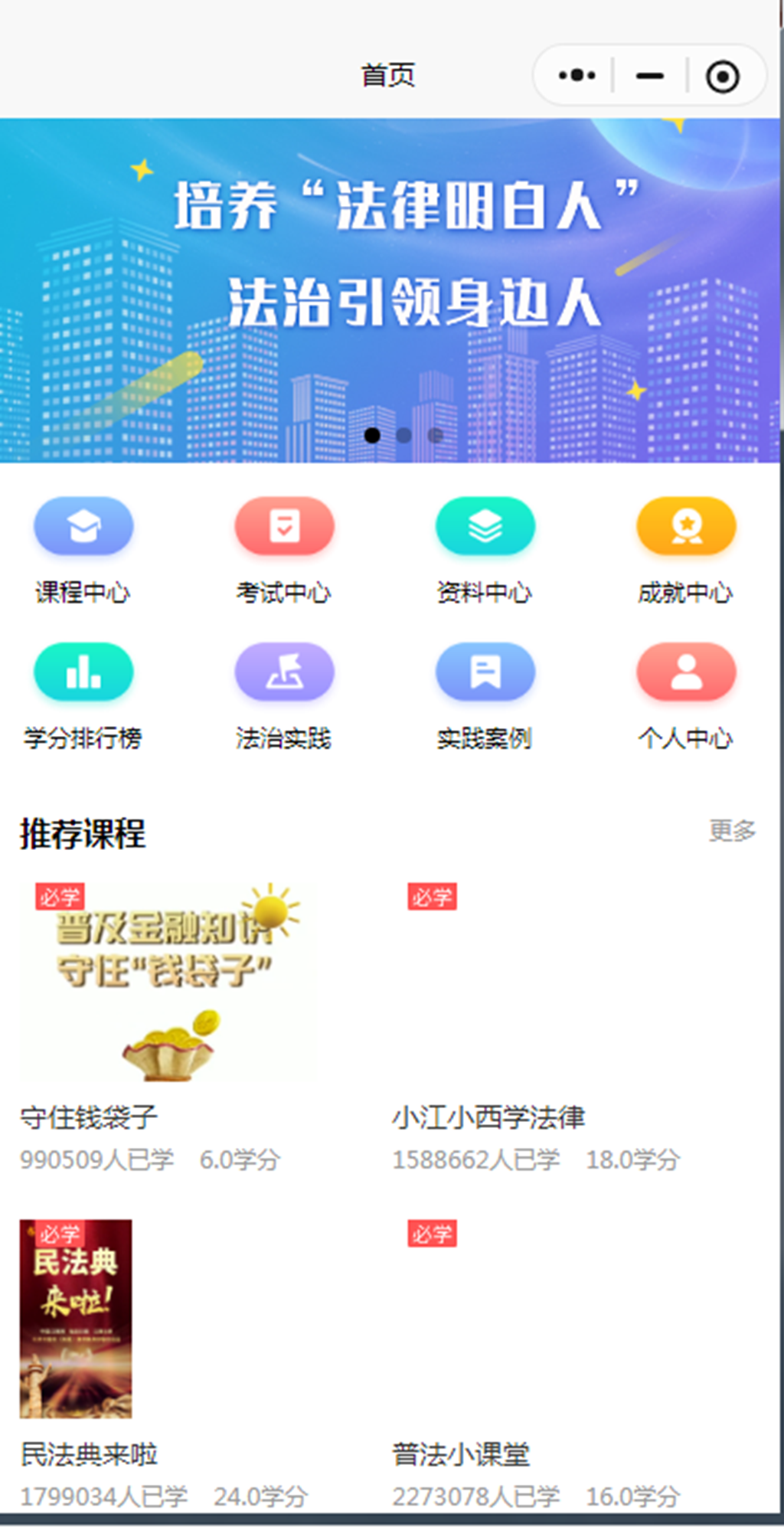
Task: Open the mini program more options menu
Action: click(577, 76)
